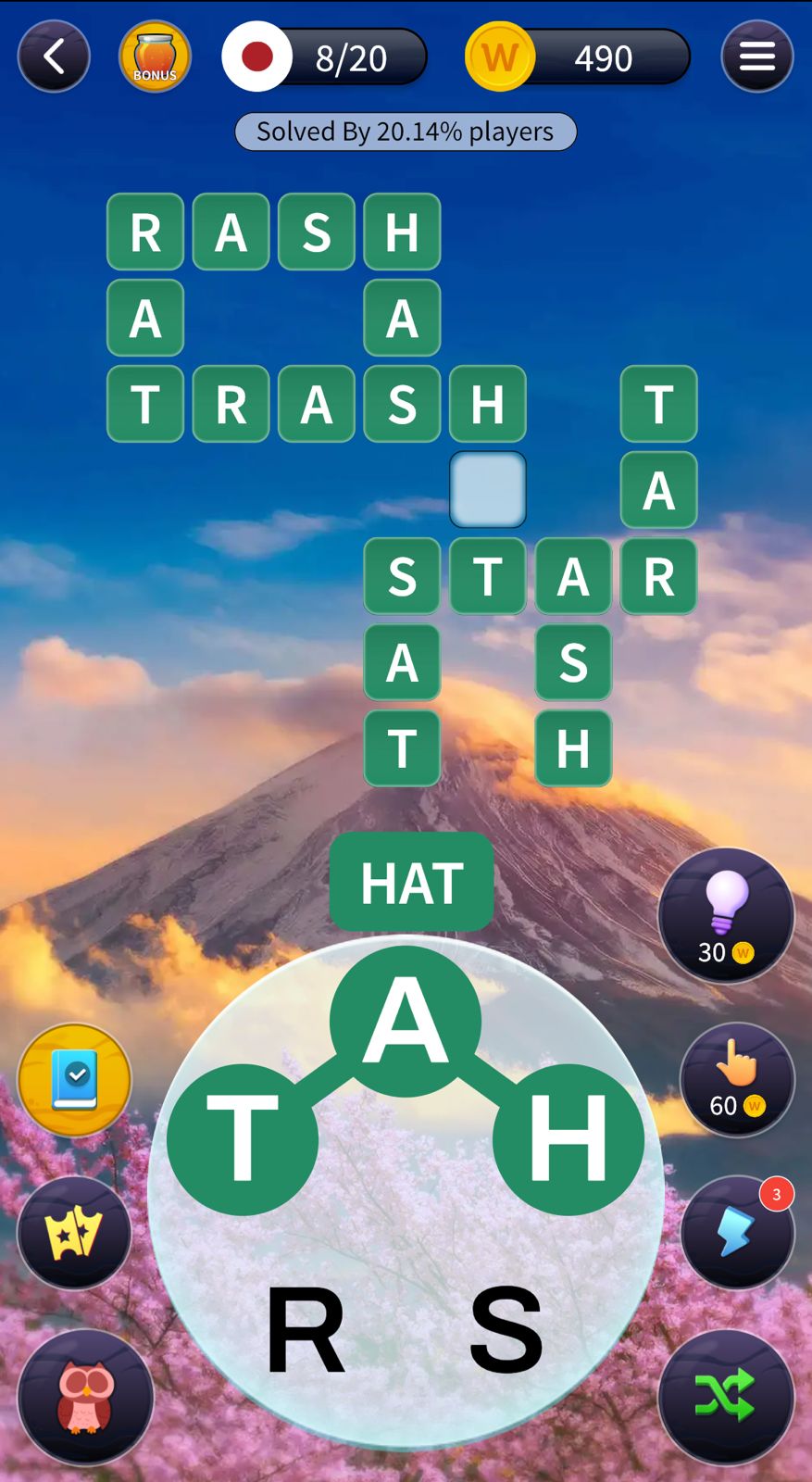Select letter S on the wheel

[506, 1330]
